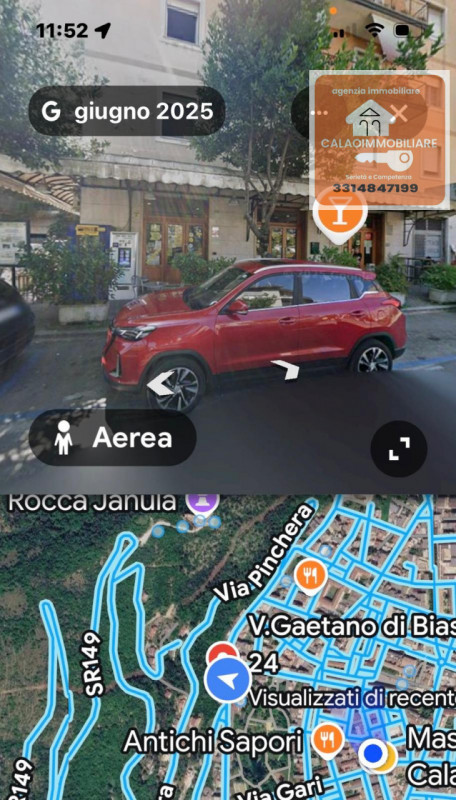
Task: Open the Rocca Janula map marker
Action: pyautogui.click(x=202, y=502)
